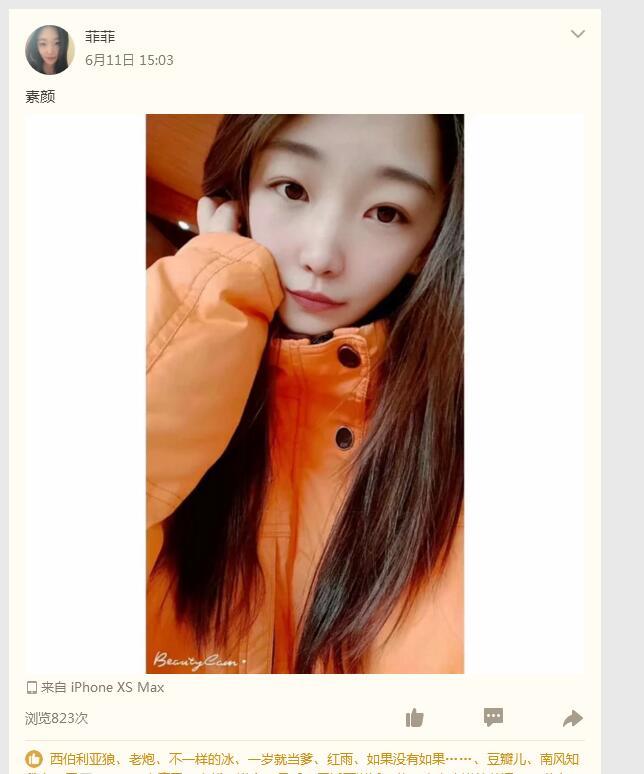Open the 素颜 selfie photo
Image resolution: width=644 pixels, height=774 pixels.
coord(305,393)
